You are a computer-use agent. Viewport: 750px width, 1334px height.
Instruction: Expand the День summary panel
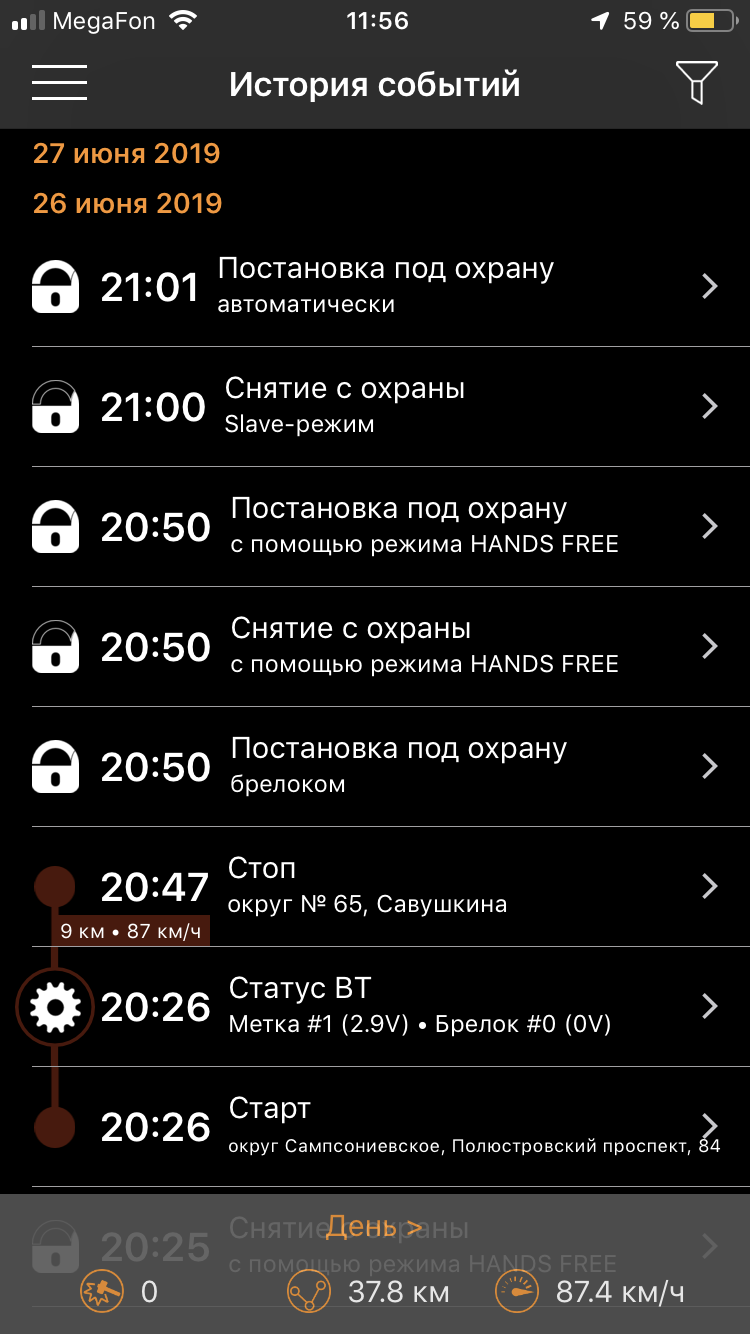pyautogui.click(x=374, y=1226)
